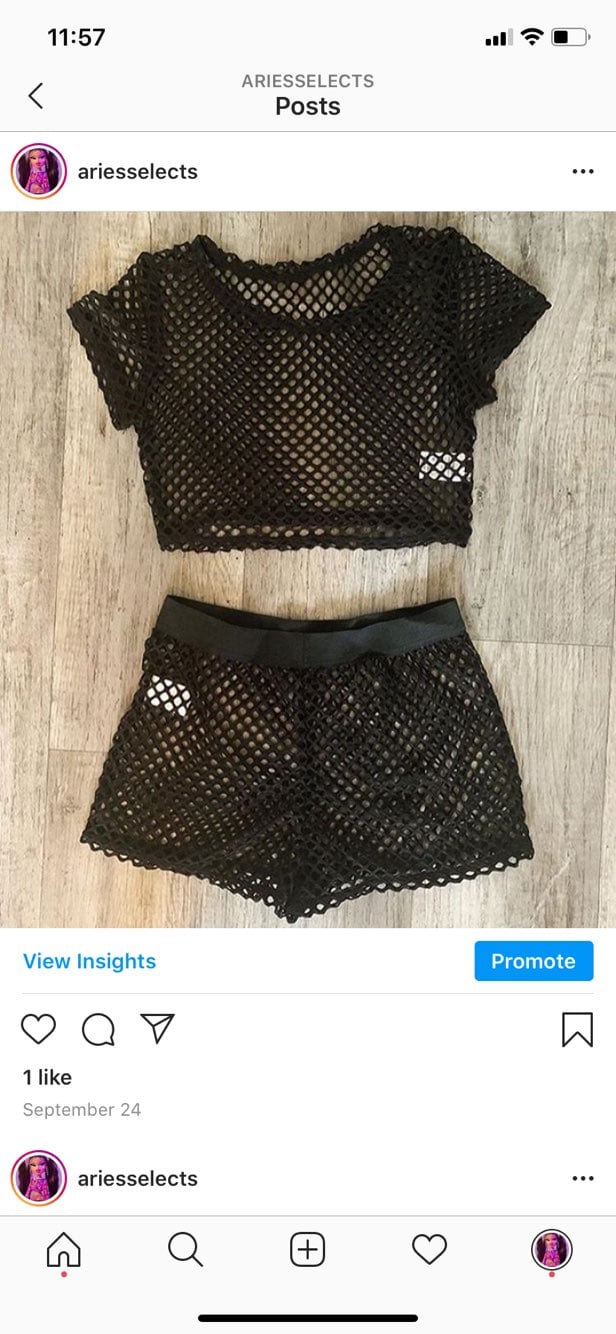Switch to the Profile avatar tab
This screenshot has height=1334, width=616.
click(x=552, y=1250)
